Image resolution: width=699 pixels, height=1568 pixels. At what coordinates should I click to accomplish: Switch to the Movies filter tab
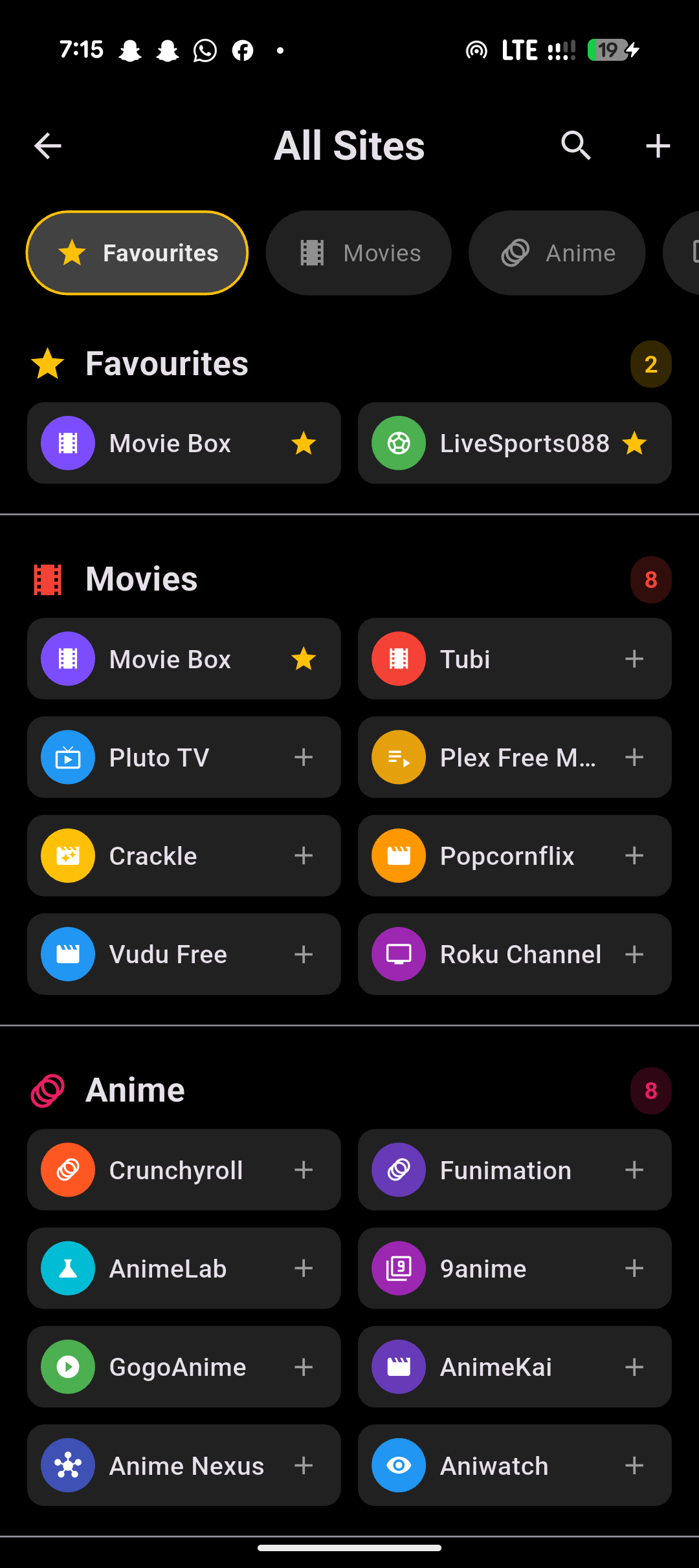tap(358, 253)
